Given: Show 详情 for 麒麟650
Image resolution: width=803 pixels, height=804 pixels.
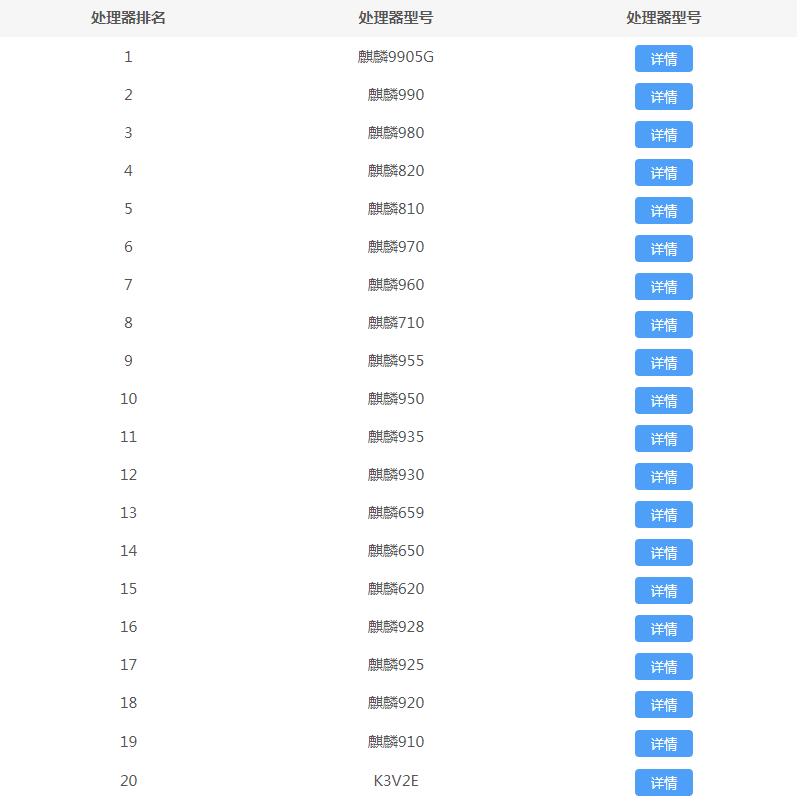Looking at the screenshot, I should 663,553.
